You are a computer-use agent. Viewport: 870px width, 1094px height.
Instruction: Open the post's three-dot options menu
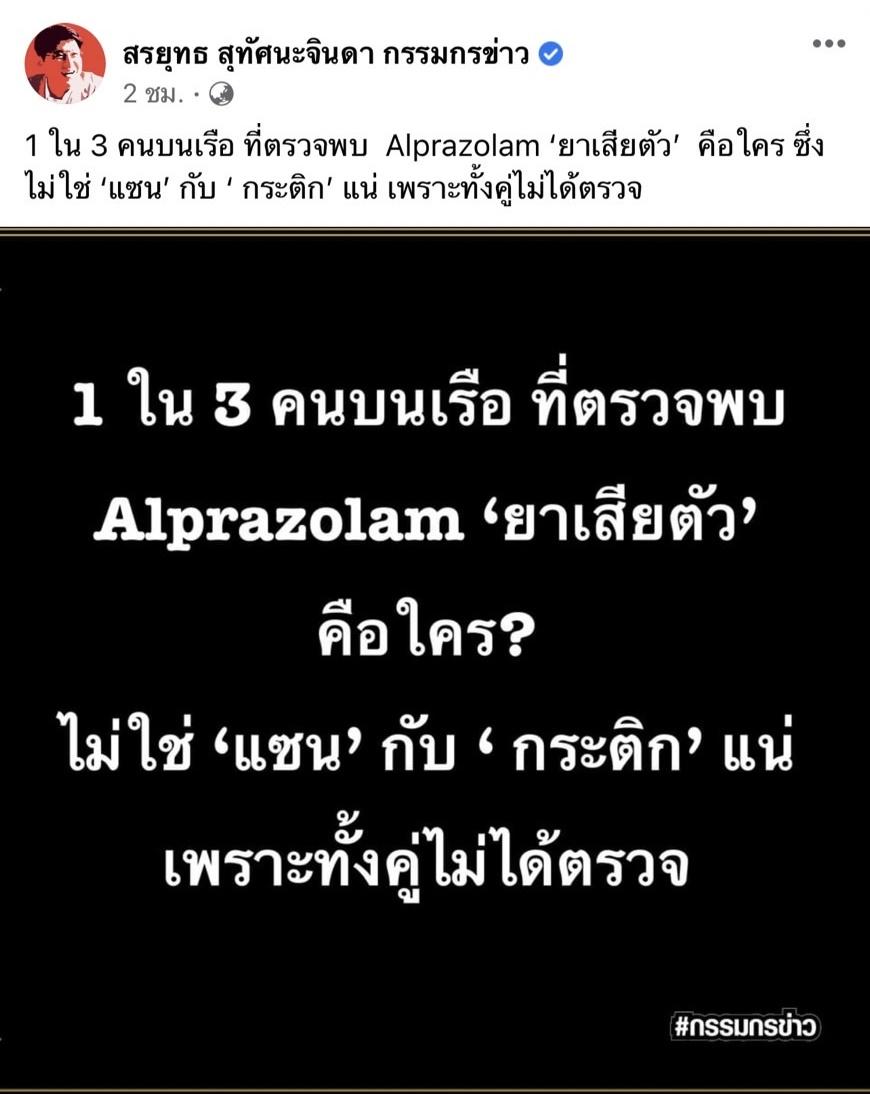(829, 44)
